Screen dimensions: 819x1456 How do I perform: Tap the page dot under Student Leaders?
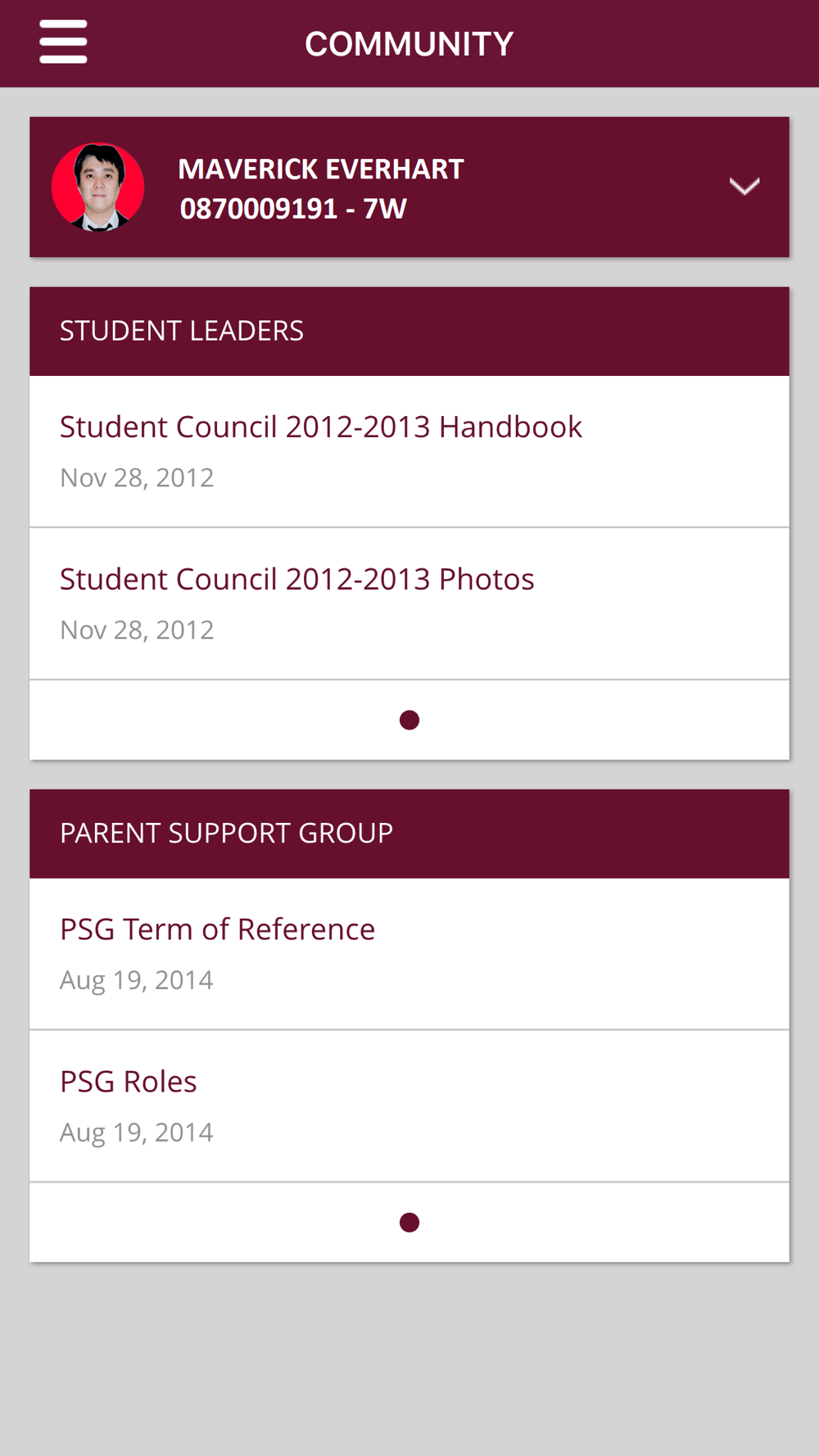[409, 720]
